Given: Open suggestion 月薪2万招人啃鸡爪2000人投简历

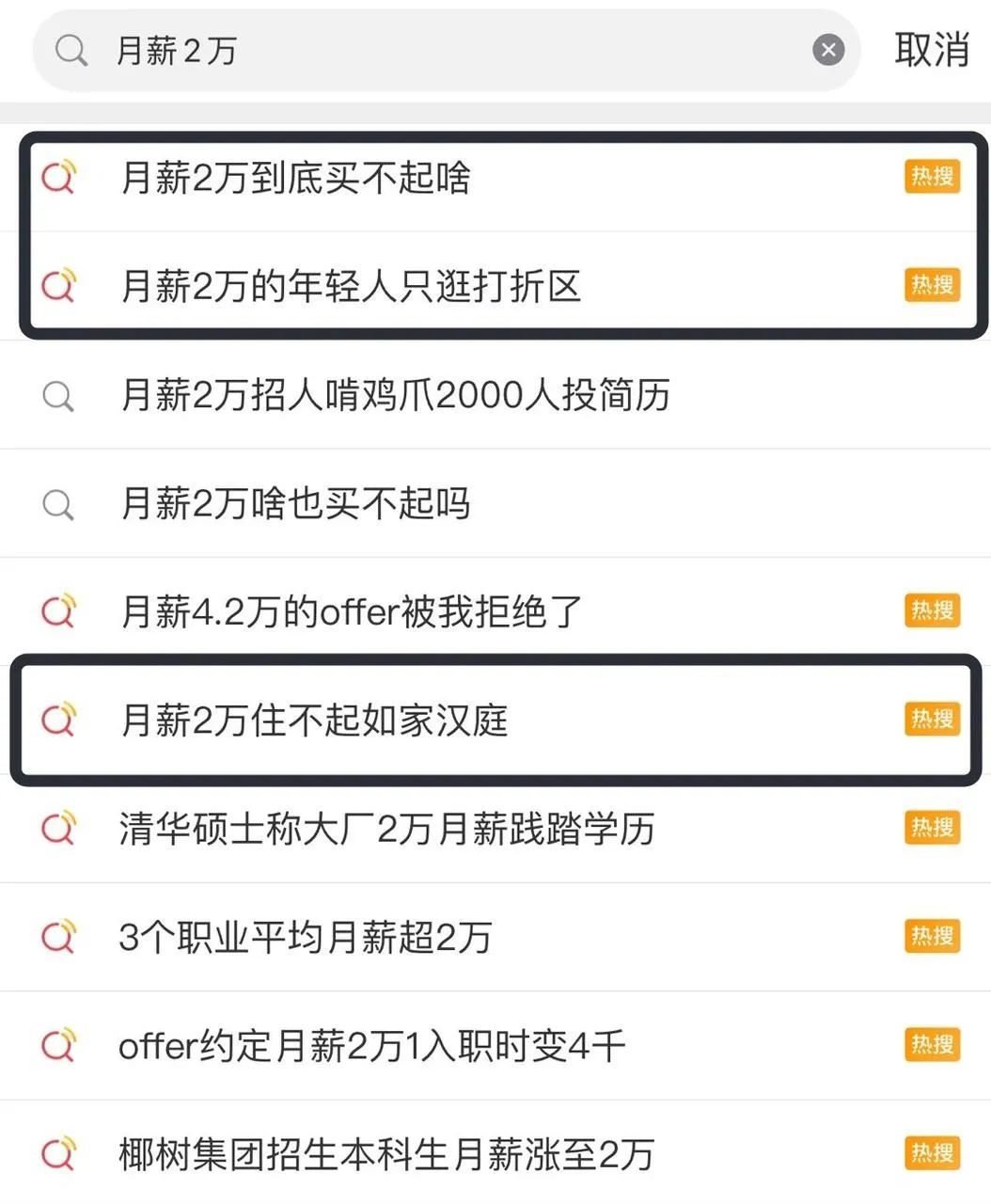Looking at the screenshot, I should tap(395, 395).
